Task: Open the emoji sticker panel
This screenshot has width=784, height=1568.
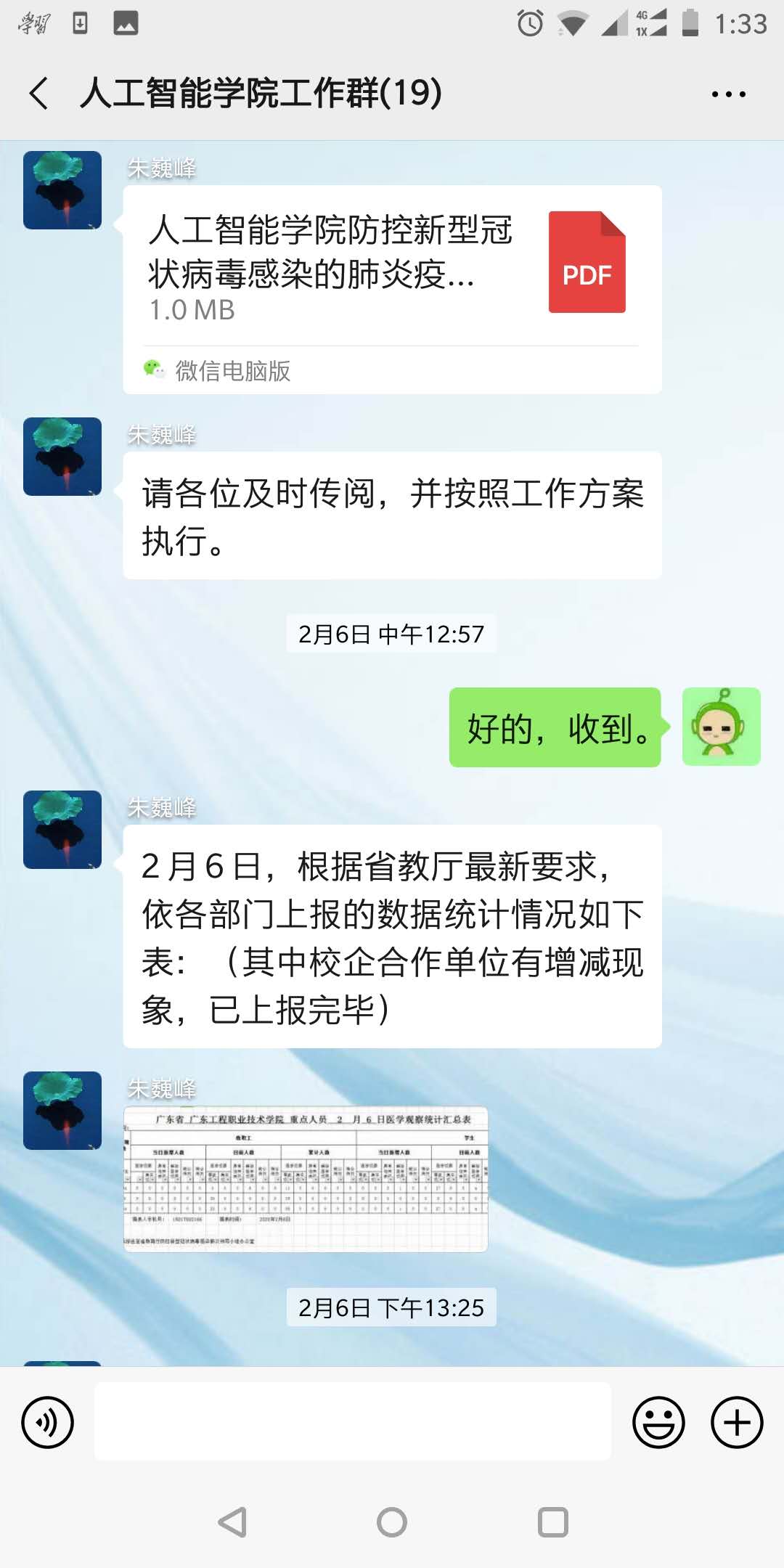Action: (658, 1422)
